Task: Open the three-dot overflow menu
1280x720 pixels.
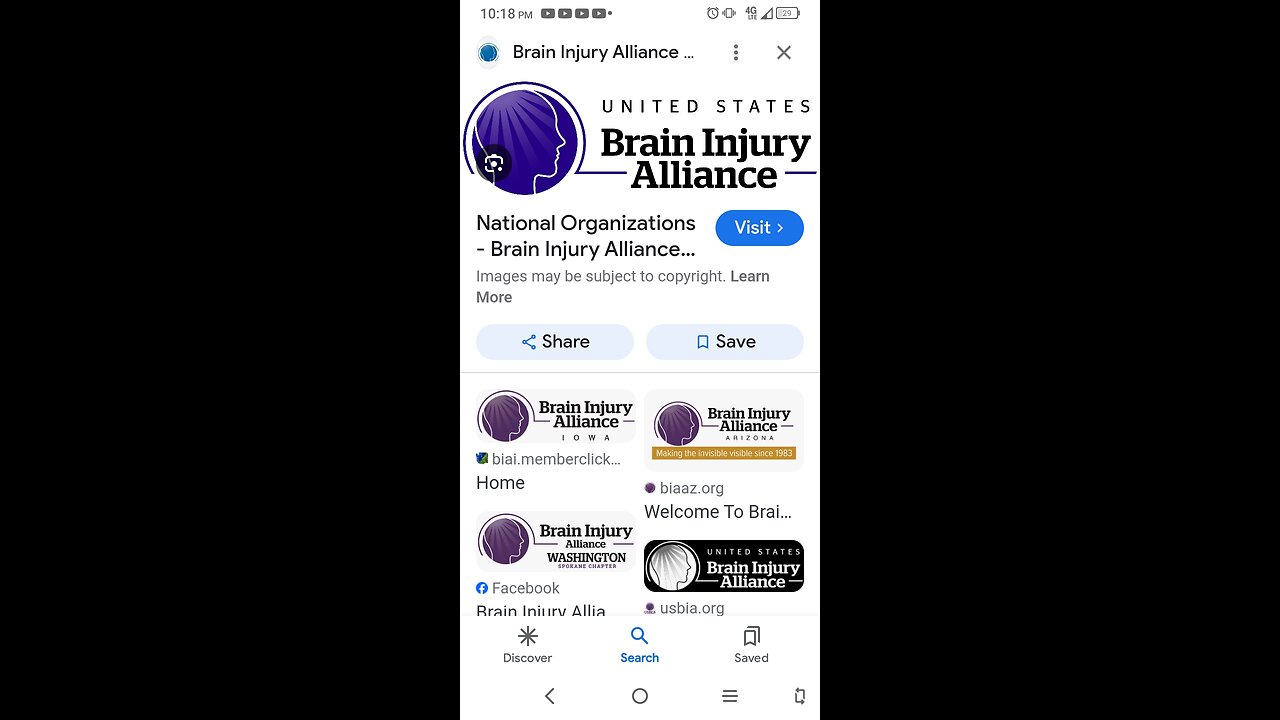Action: point(736,52)
